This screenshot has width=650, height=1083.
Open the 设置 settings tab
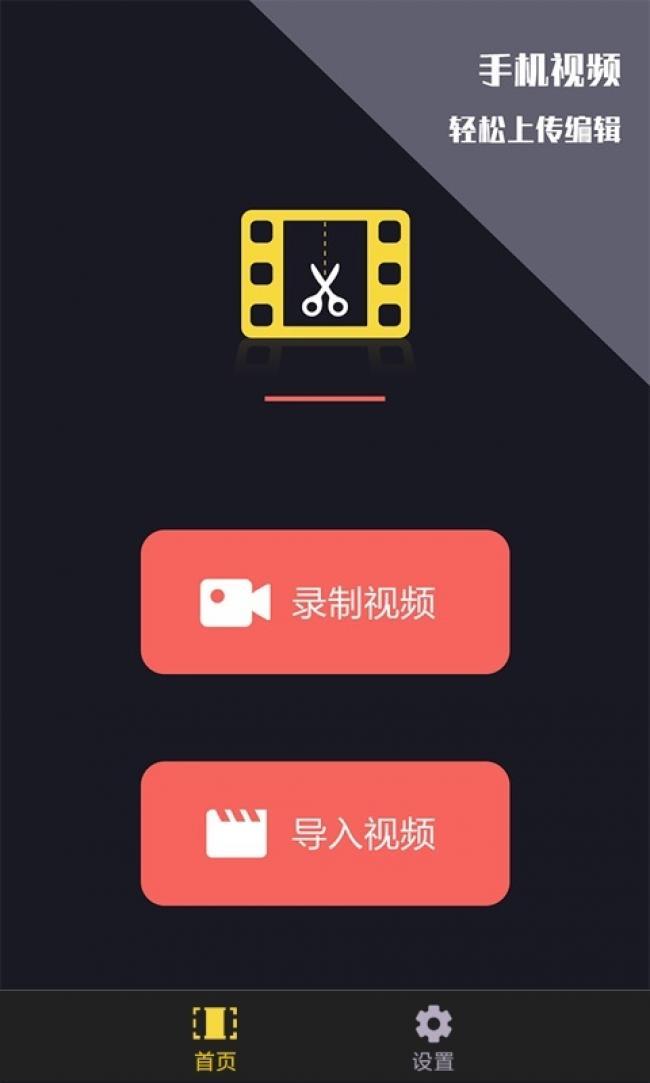(x=433, y=1037)
